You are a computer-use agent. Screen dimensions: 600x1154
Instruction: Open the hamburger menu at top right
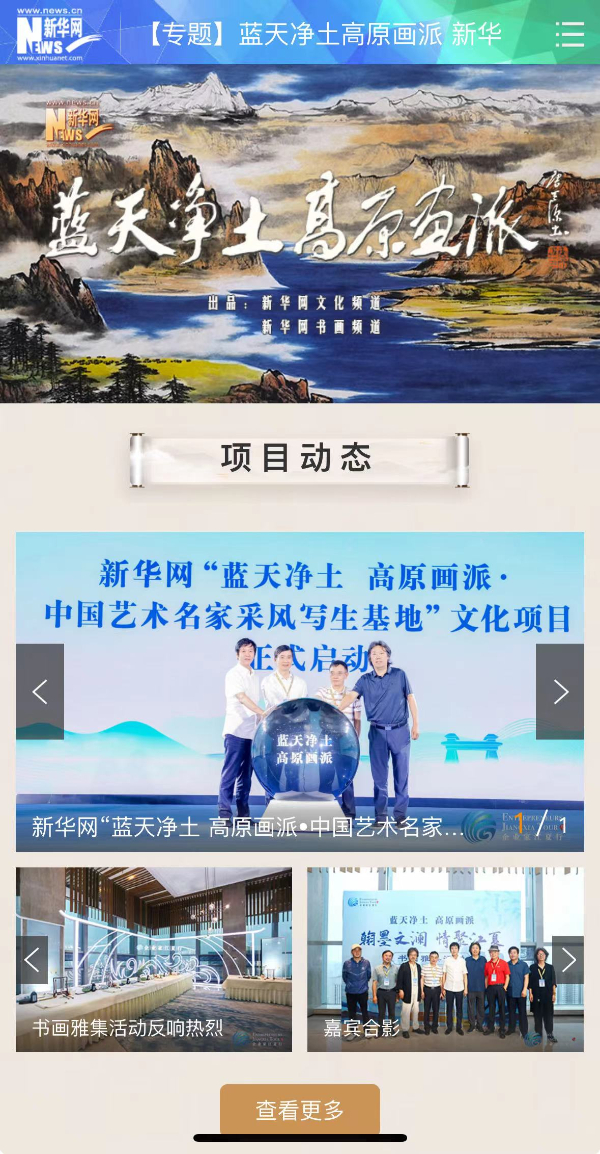[x=569, y=35]
